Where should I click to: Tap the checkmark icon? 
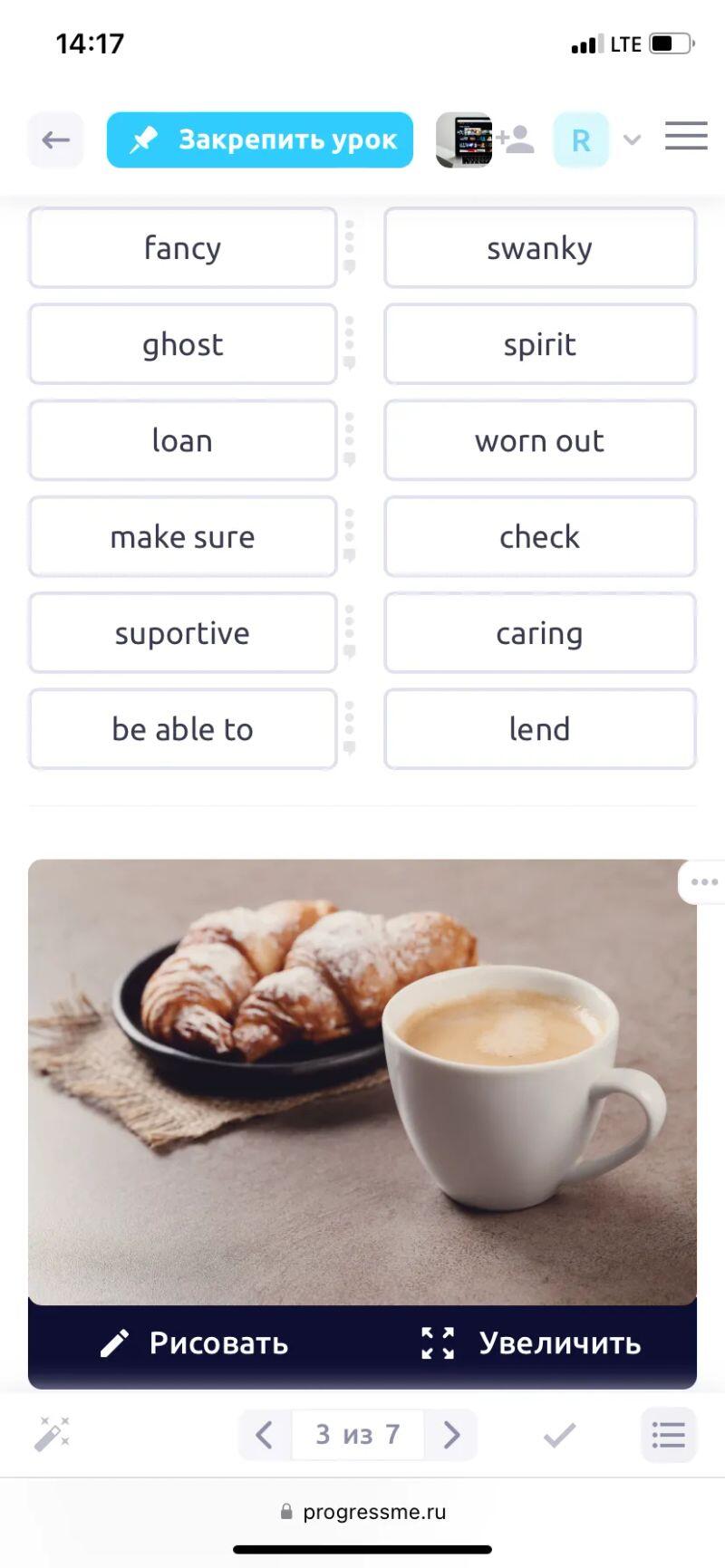point(559,1435)
